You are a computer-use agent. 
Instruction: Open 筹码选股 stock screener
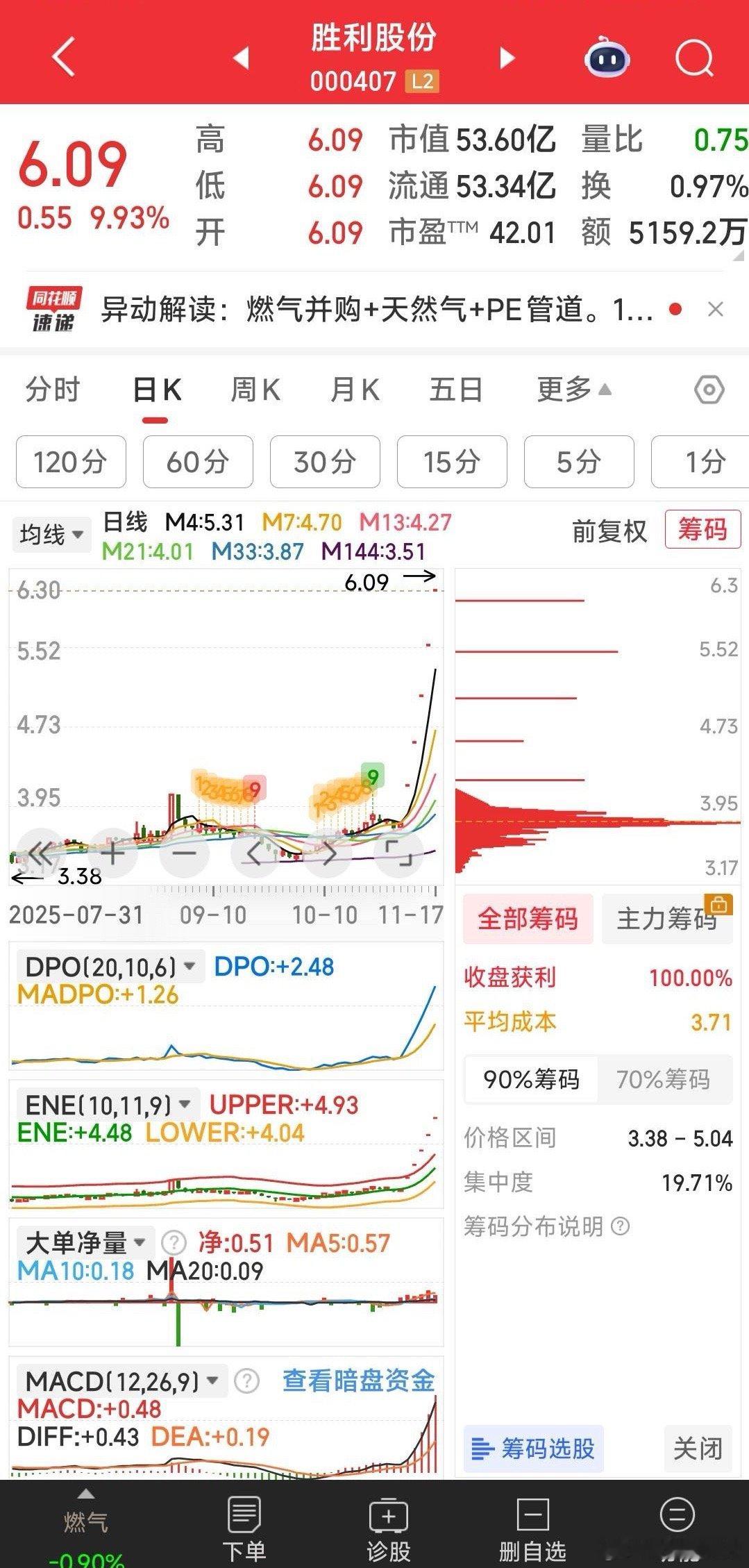[533, 1449]
